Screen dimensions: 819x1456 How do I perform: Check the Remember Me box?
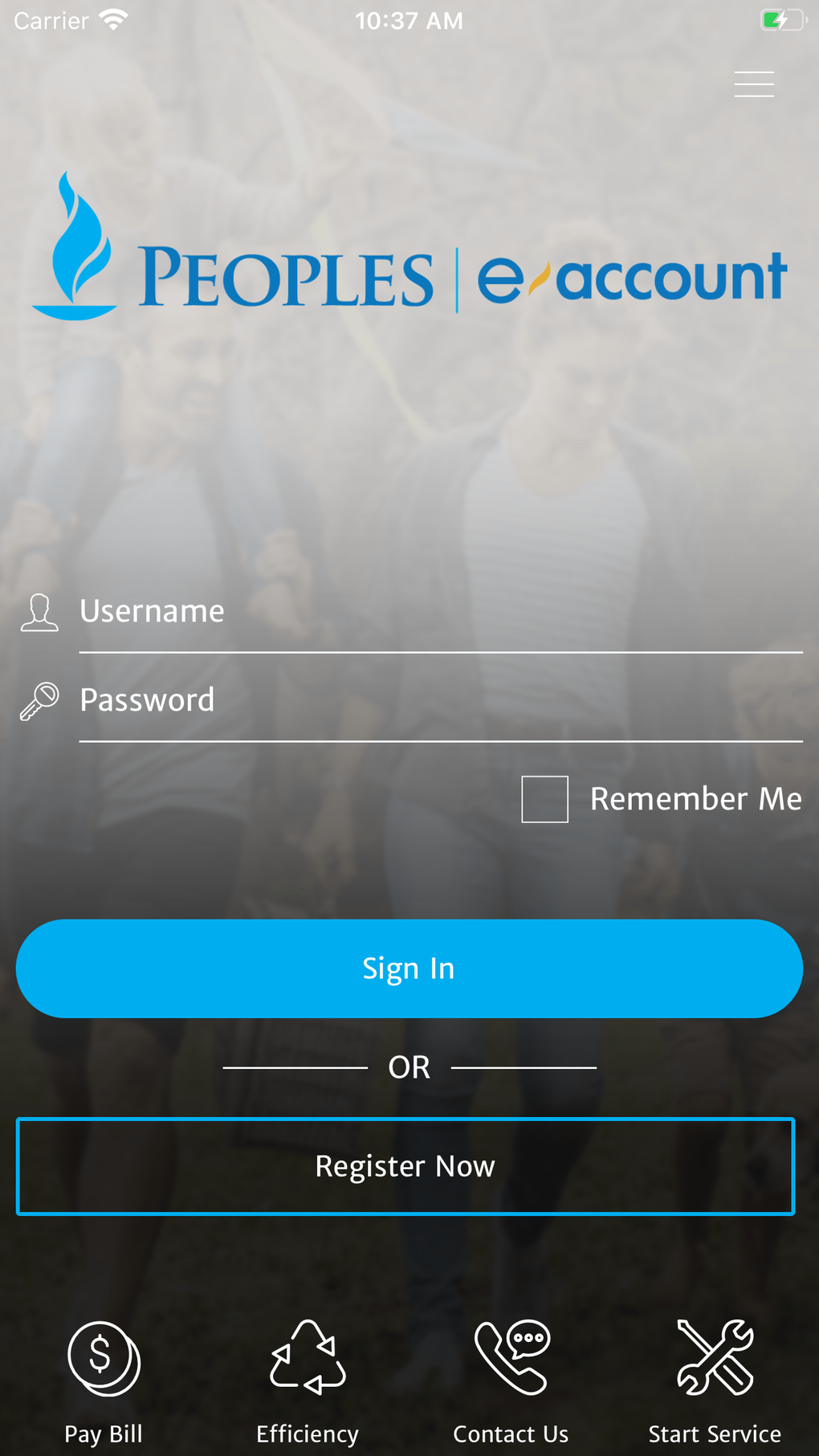[544, 799]
